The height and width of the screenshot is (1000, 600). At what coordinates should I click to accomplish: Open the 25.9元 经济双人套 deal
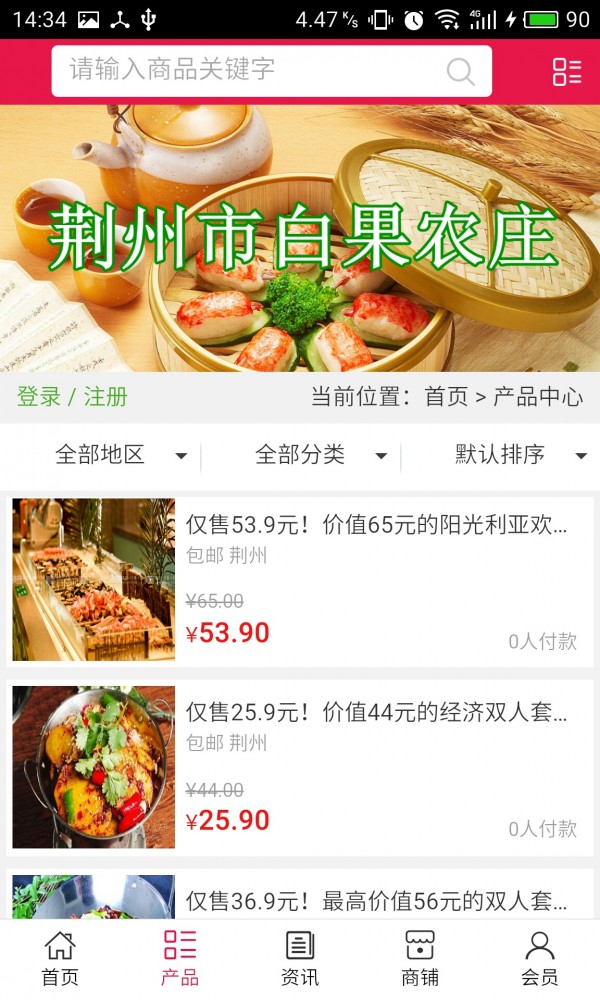click(x=376, y=713)
